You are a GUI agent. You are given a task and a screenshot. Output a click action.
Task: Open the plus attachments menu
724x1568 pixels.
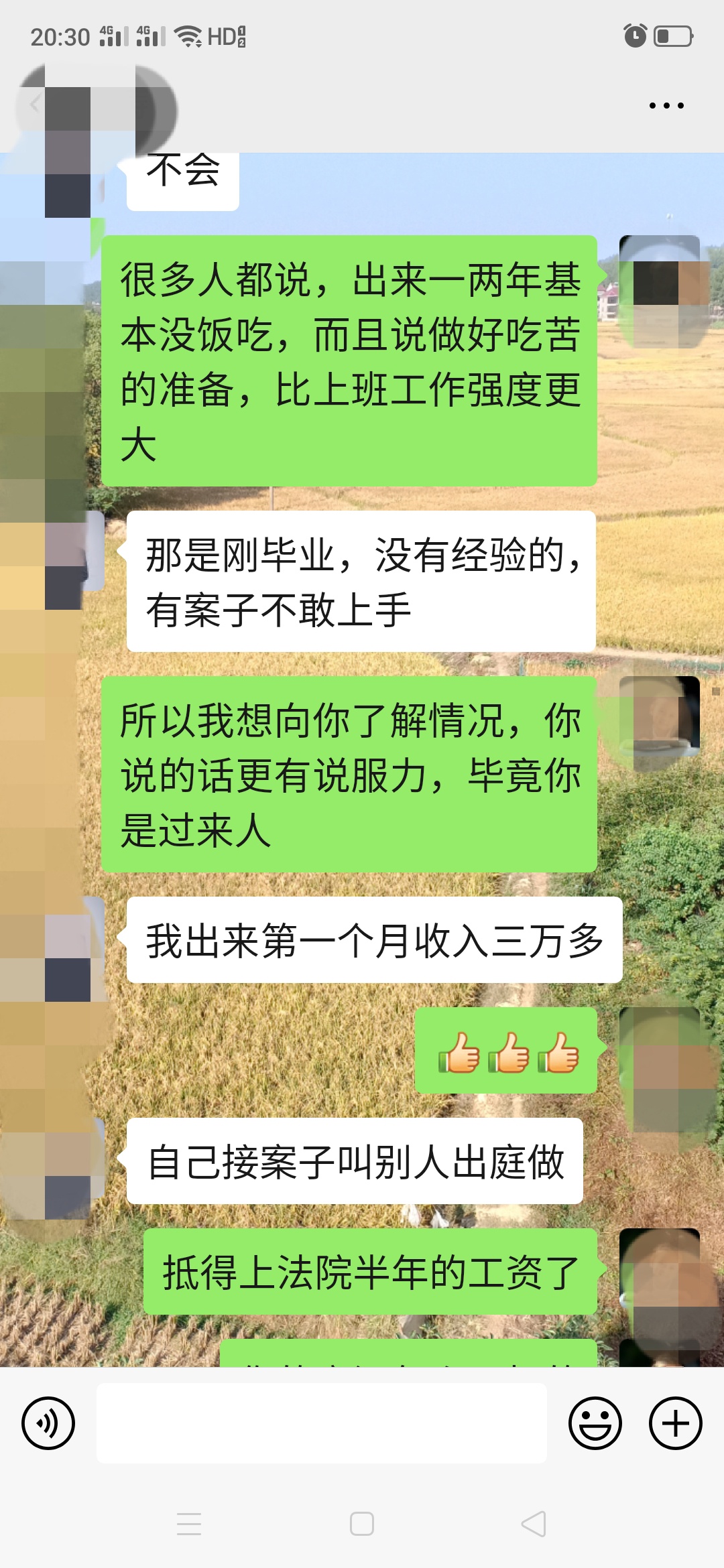coord(675,1423)
